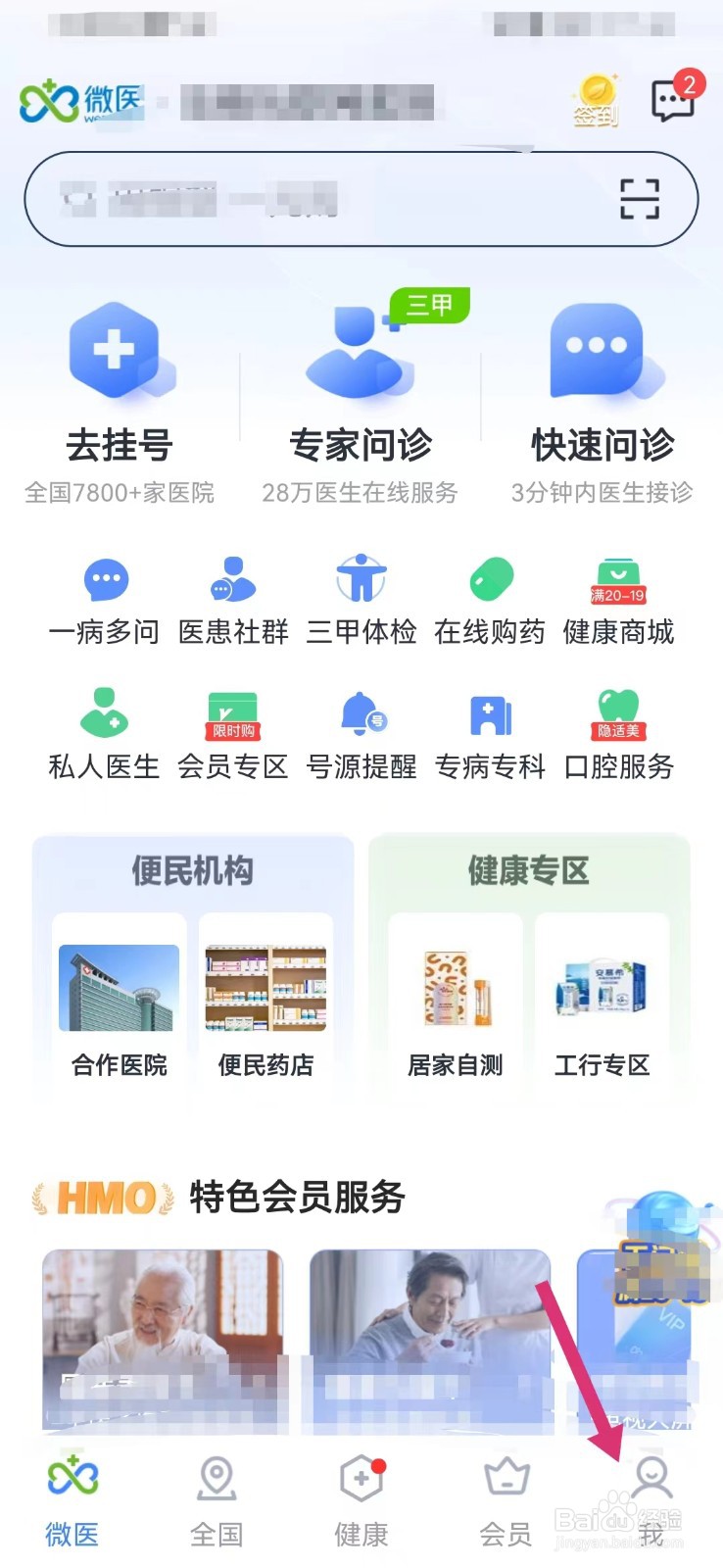The height and width of the screenshot is (1568, 723).
Task: Open the 居家自测 card
Action: point(456,1004)
